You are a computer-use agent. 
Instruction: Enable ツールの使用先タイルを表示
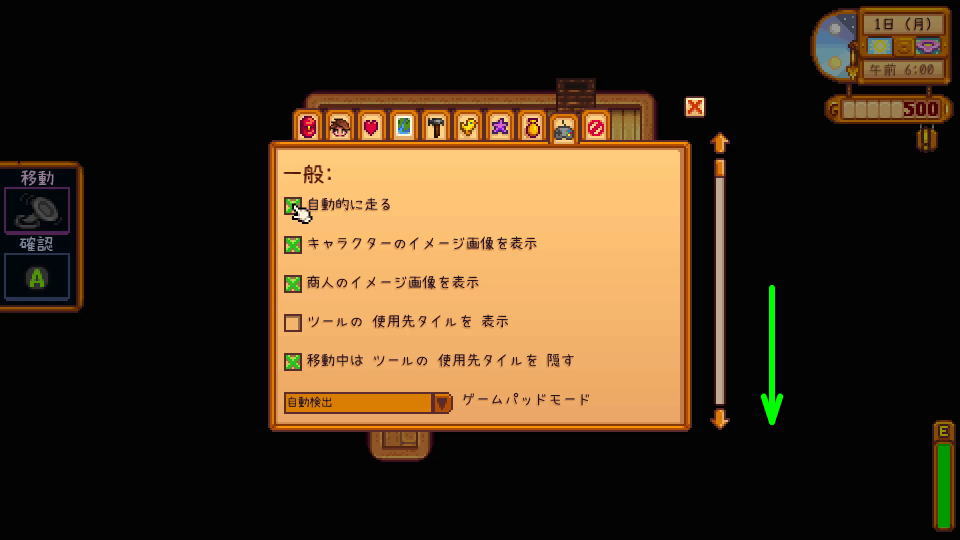point(293,322)
